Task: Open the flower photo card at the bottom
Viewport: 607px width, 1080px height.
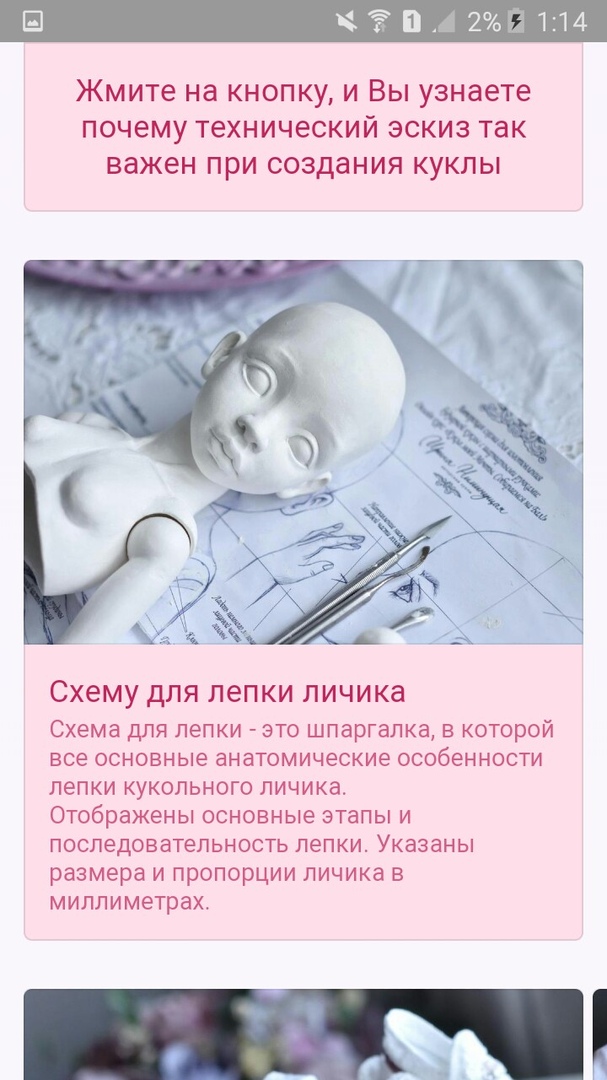Action: pyautogui.click(x=303, y=1036)
